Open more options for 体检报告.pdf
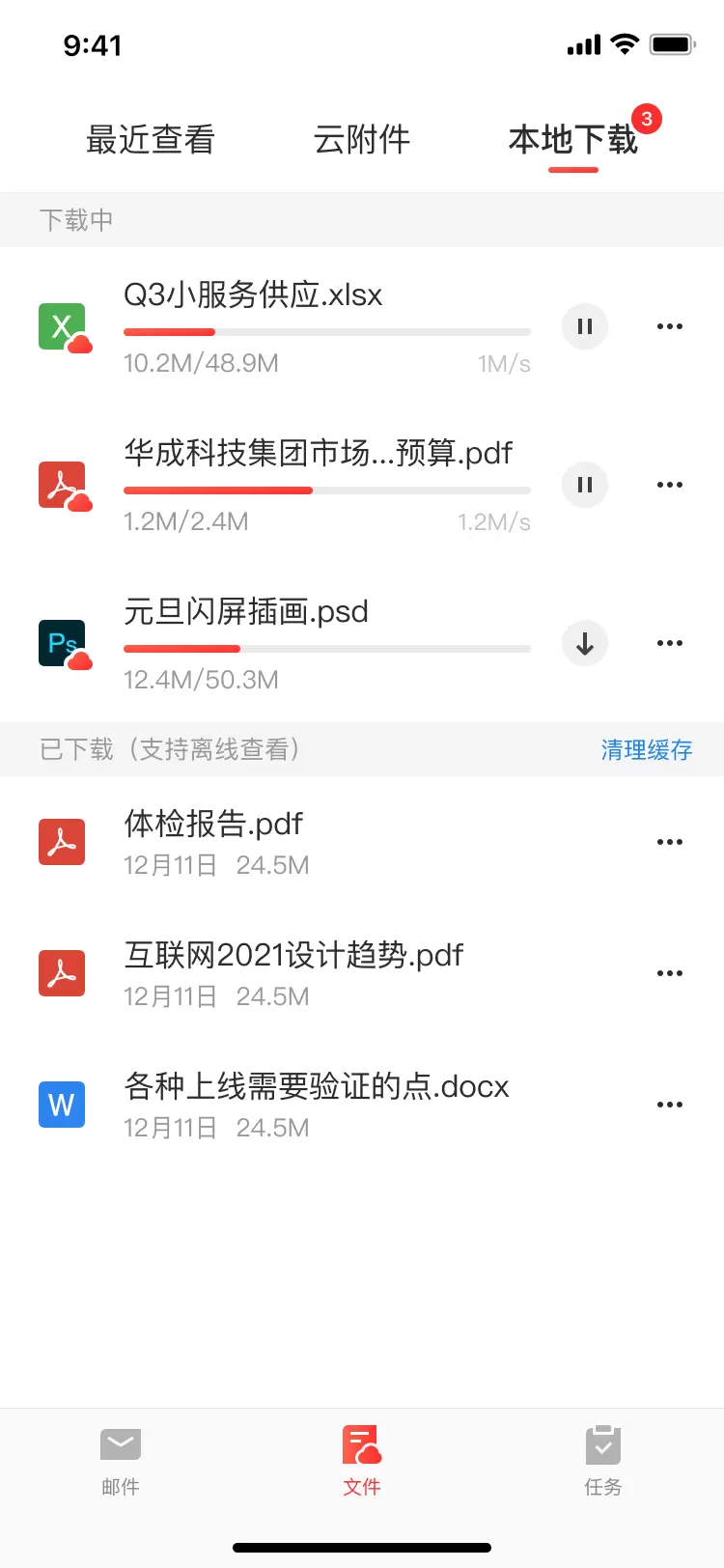Screen dimensions: 724x1568 [x=670, y=842]
